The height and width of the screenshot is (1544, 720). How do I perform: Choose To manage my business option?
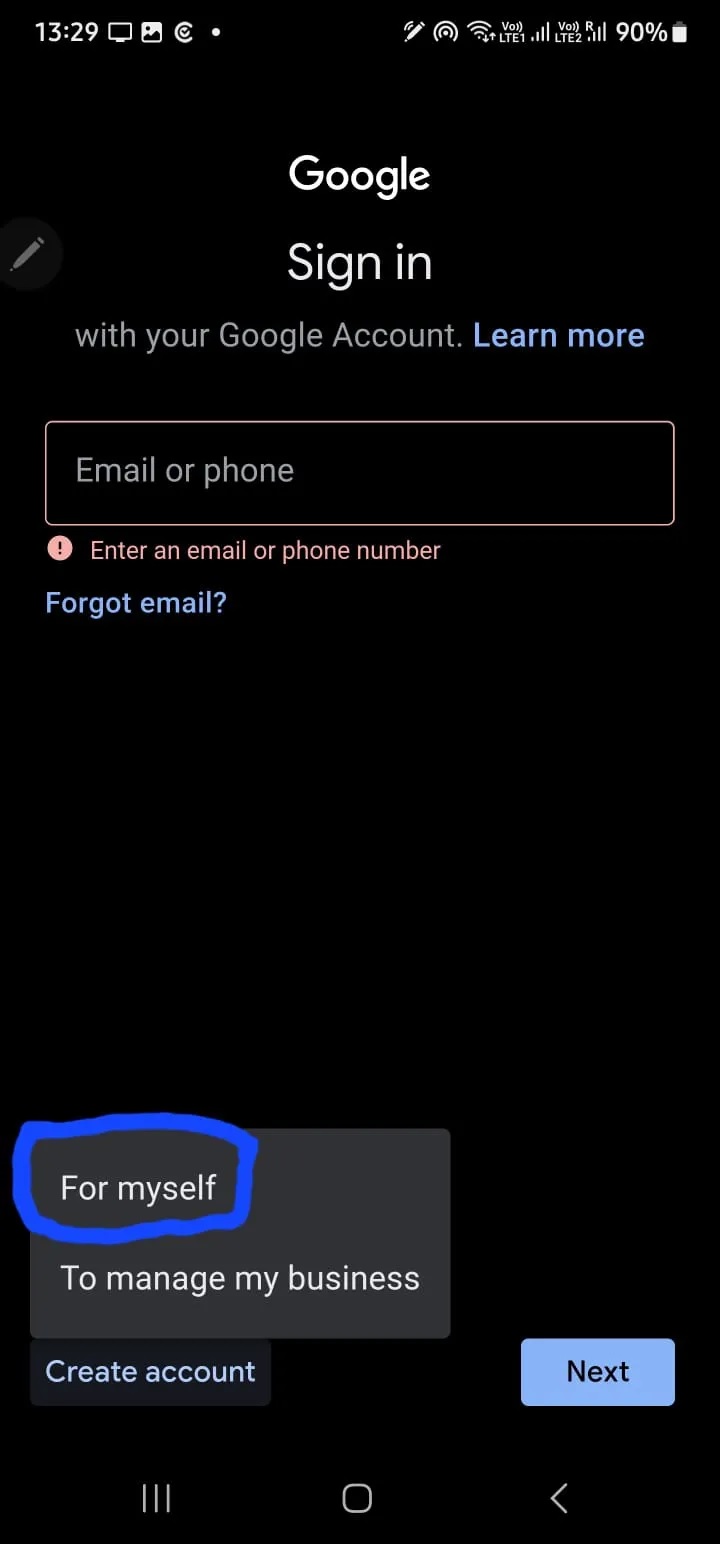(x=240, y=1278)
